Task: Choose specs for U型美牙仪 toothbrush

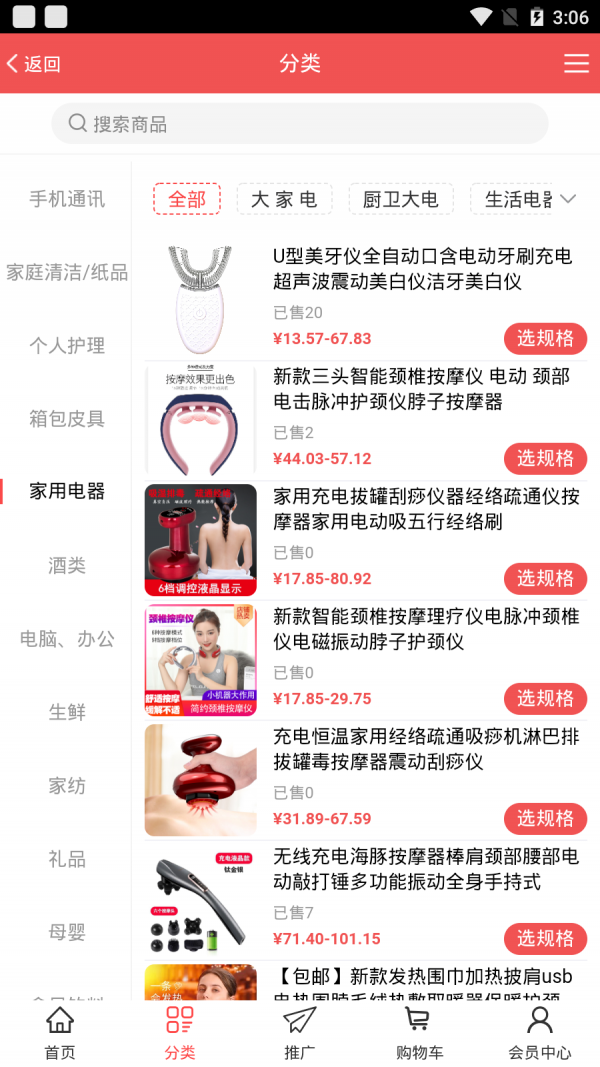Action: (545, 338)
